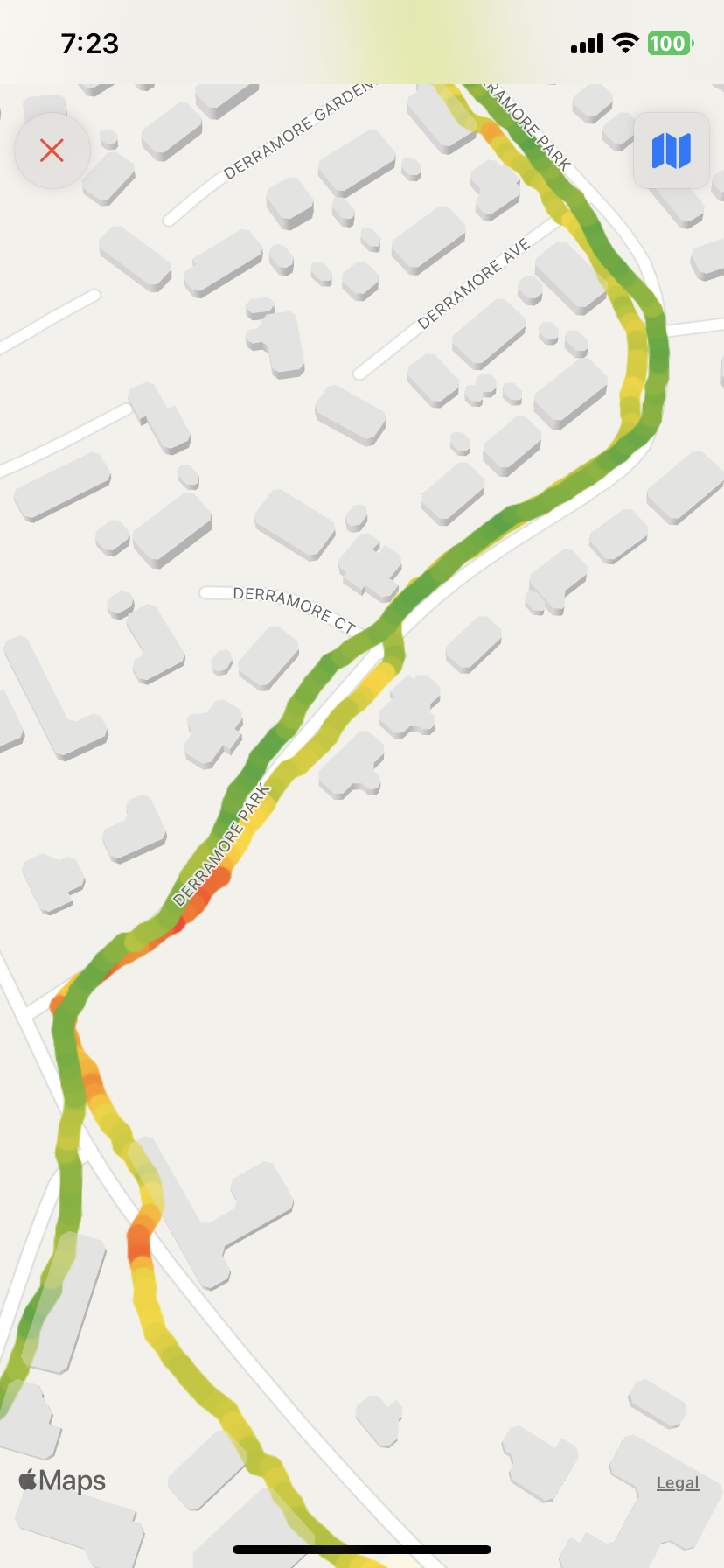Open the Legal link

(x=678, y=1482)
